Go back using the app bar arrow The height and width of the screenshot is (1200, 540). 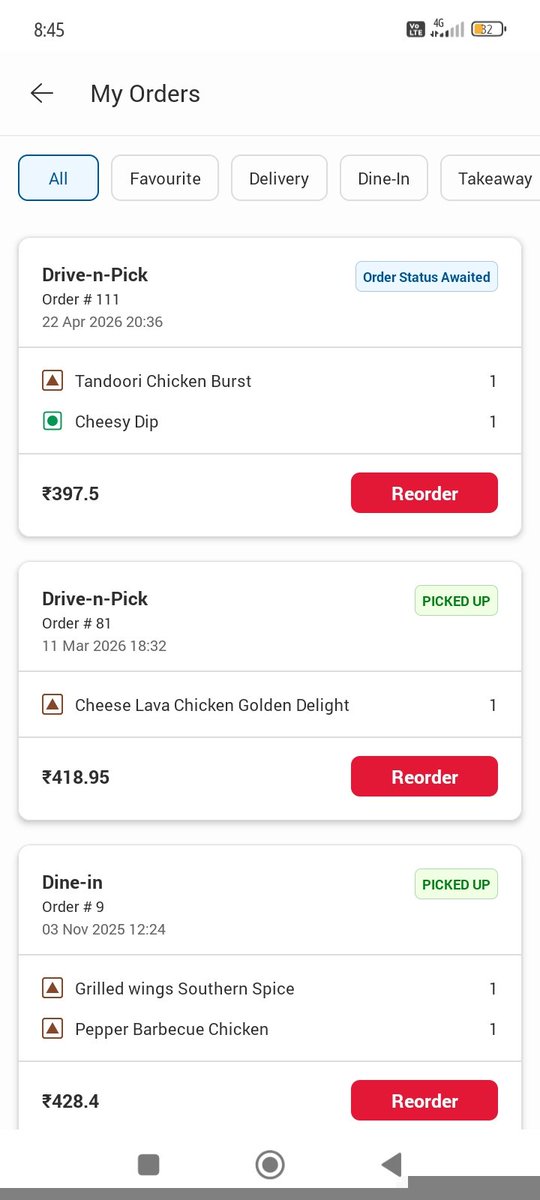[x=42, y=93]
